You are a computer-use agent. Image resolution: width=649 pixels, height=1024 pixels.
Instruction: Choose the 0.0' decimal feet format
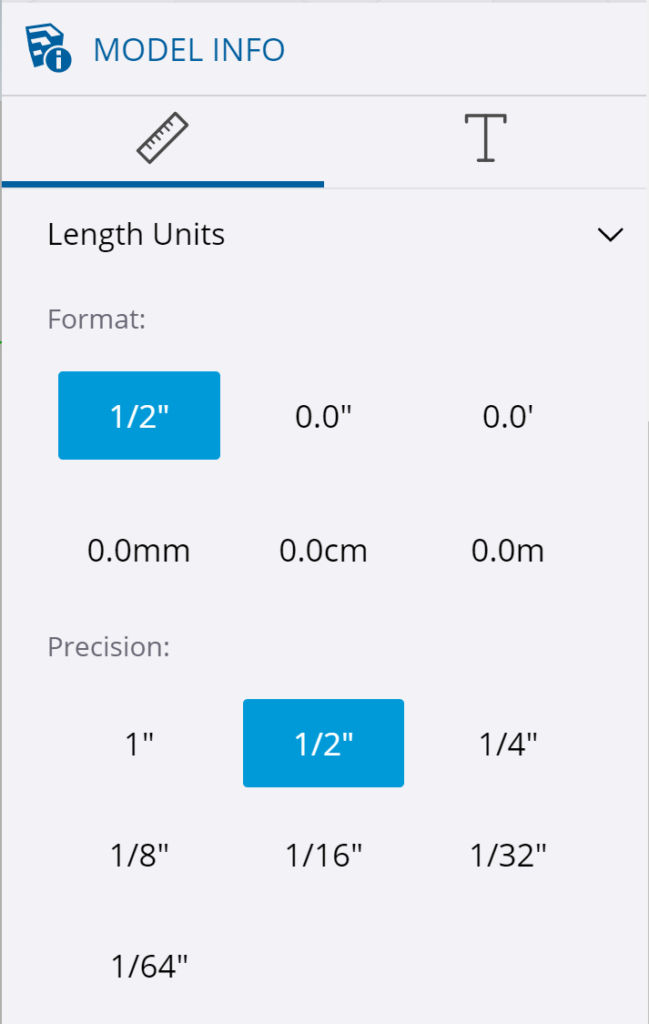pos(508,416)
